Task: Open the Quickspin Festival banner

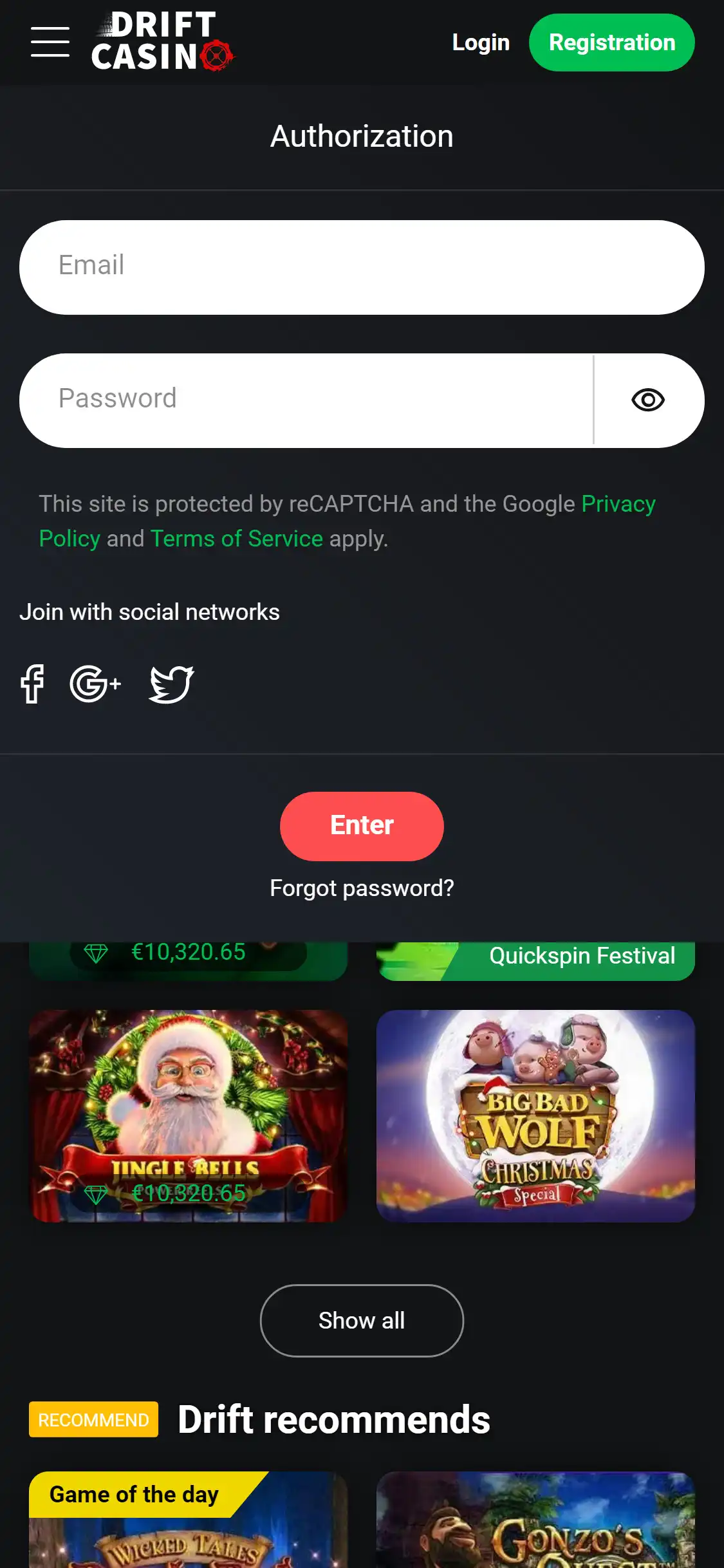Action: pyautogui.click(x=535, y=960)
